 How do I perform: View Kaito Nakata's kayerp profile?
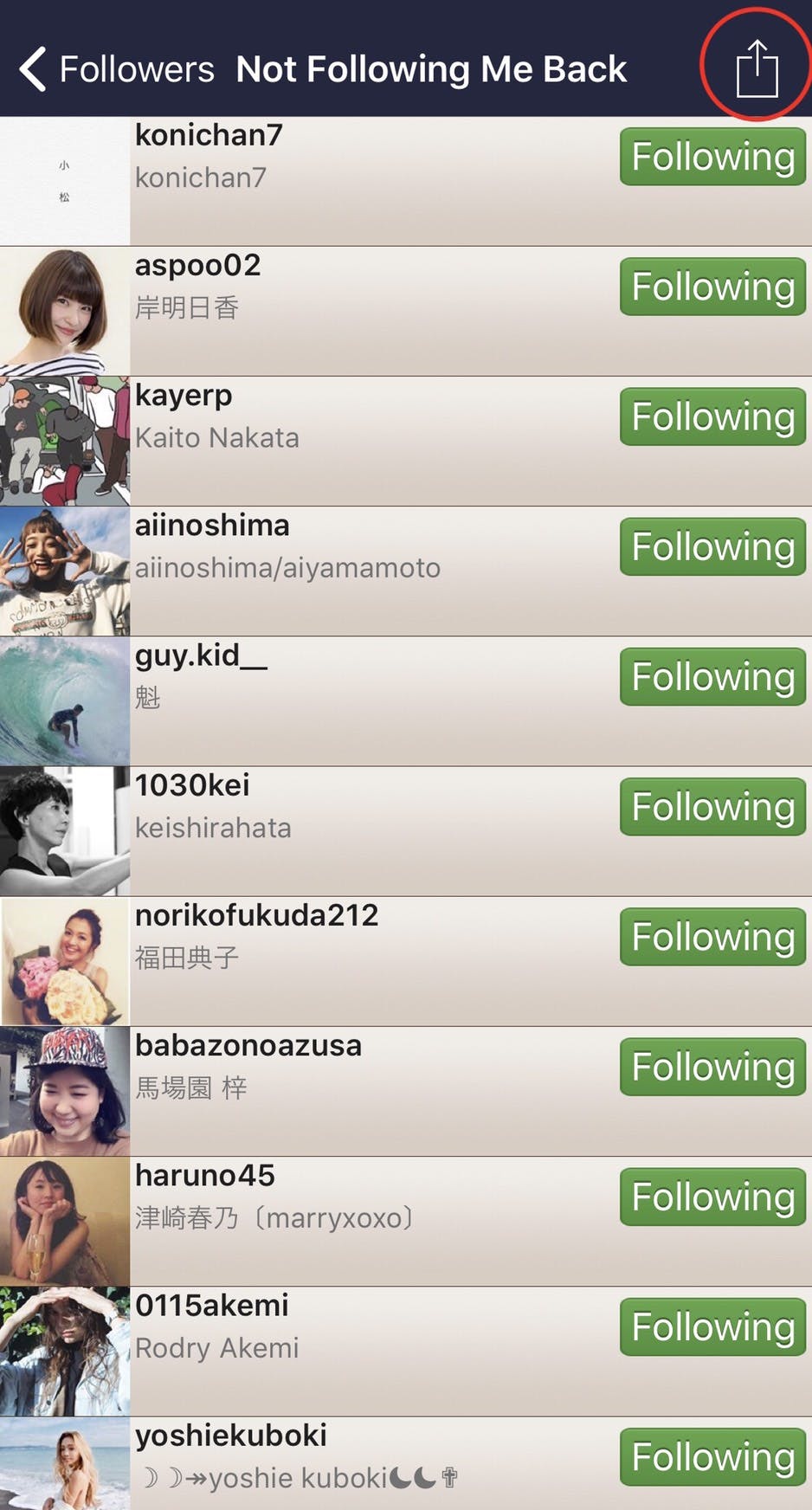(x=346, y=442)
